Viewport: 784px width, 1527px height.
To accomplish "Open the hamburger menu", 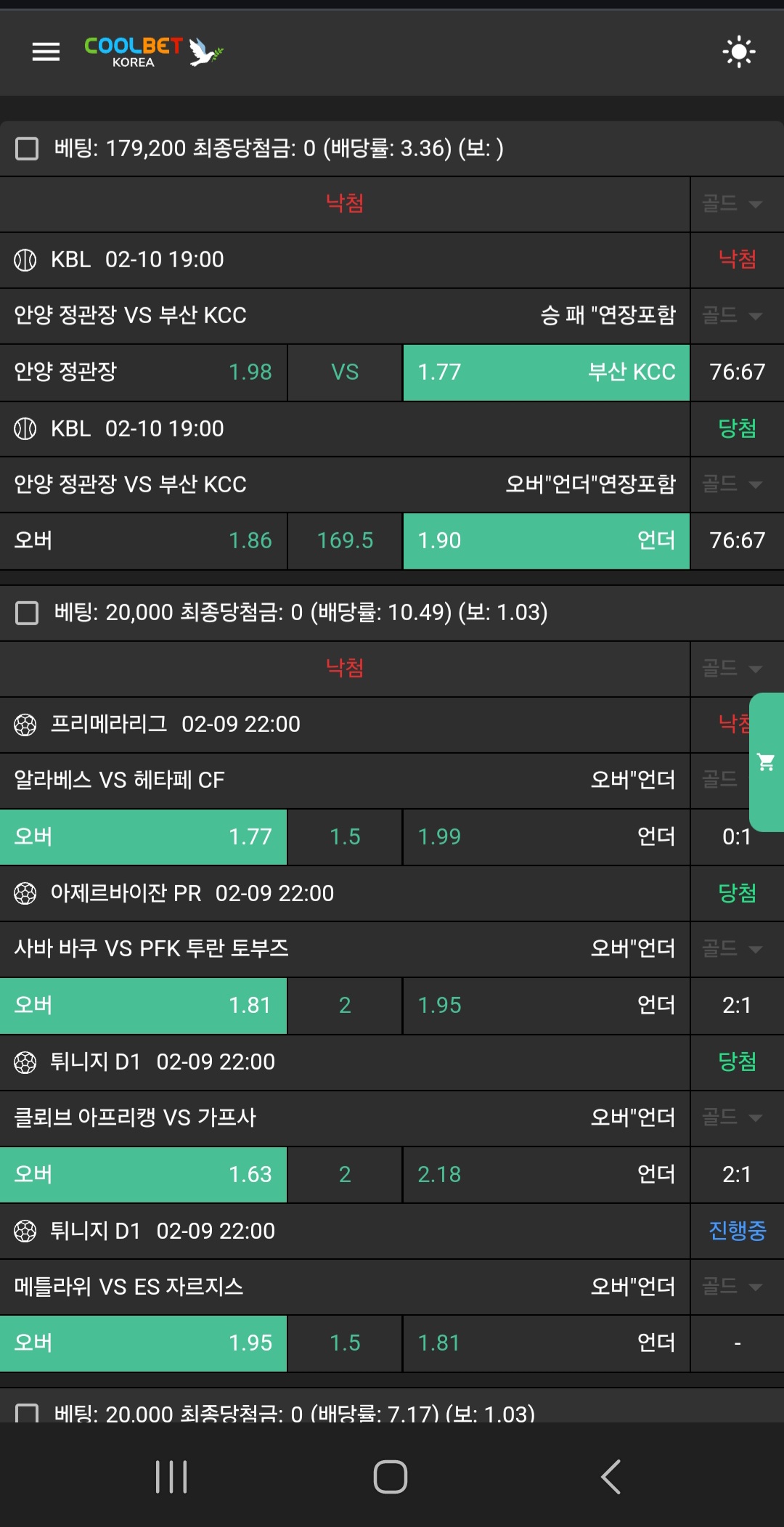I will click(46, 52).
